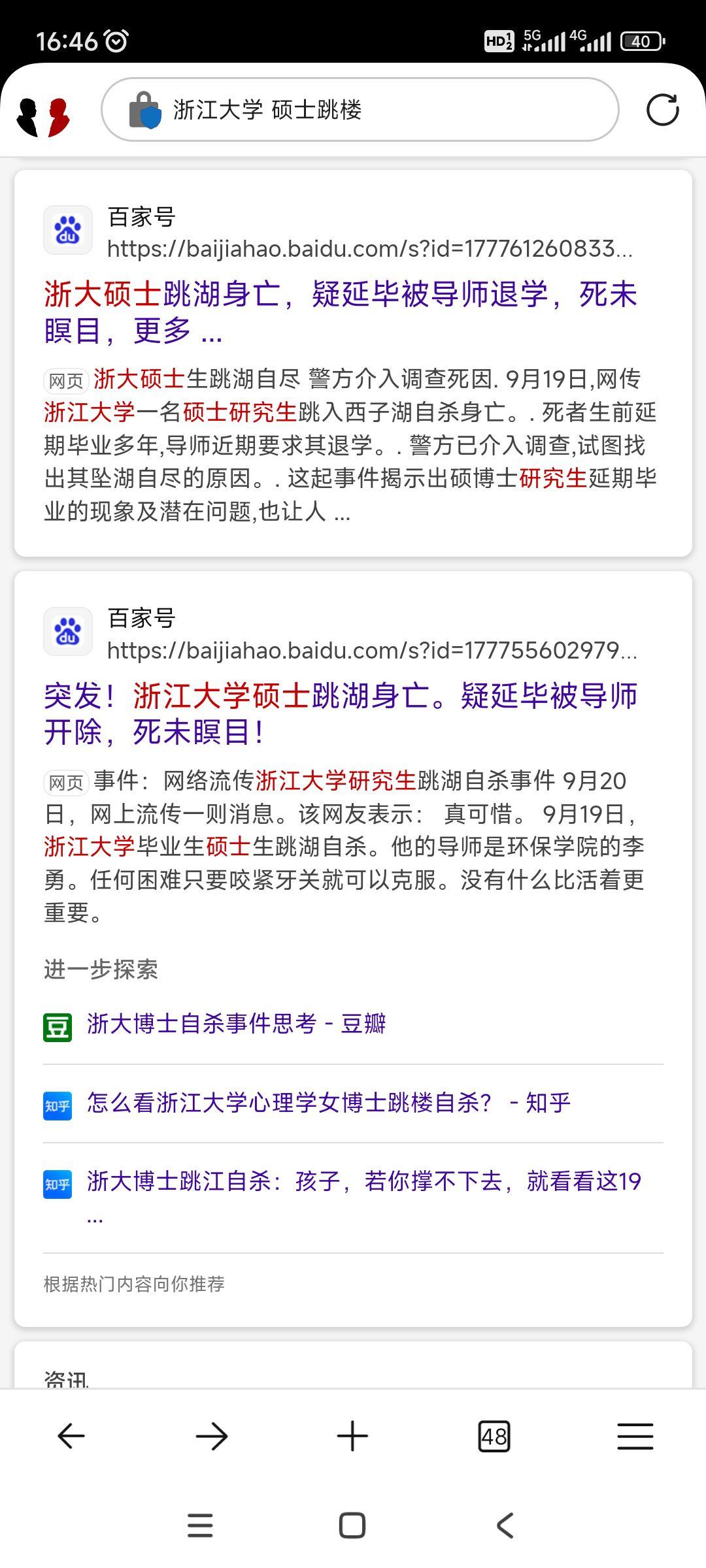Tap the system recent apps button
The image size is (706, 1568).
tap(200, 1526)
